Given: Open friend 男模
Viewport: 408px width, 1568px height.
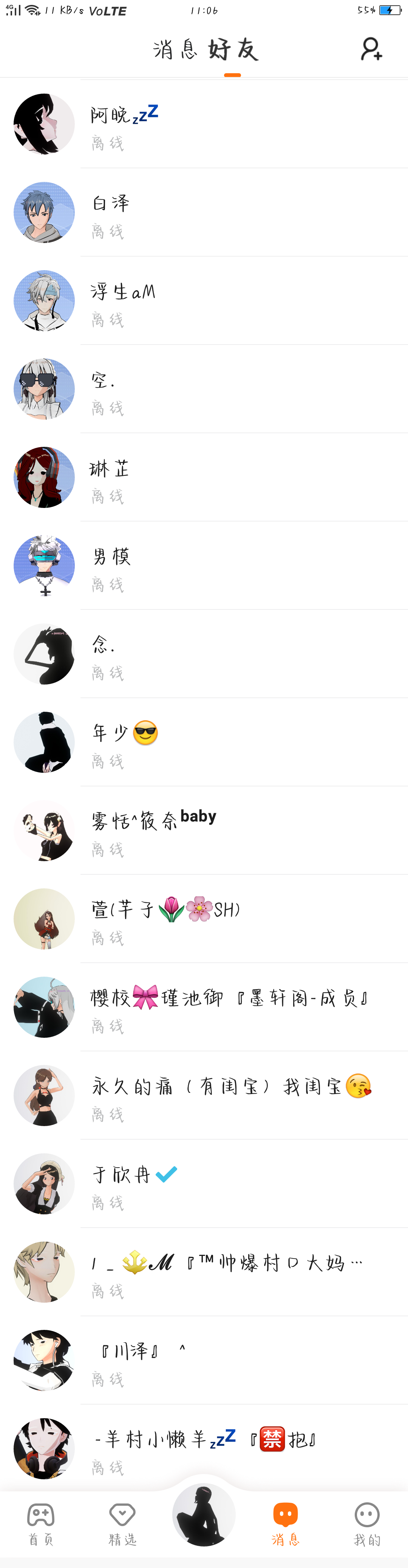Looking at the screenshot, I should point(204,565).
